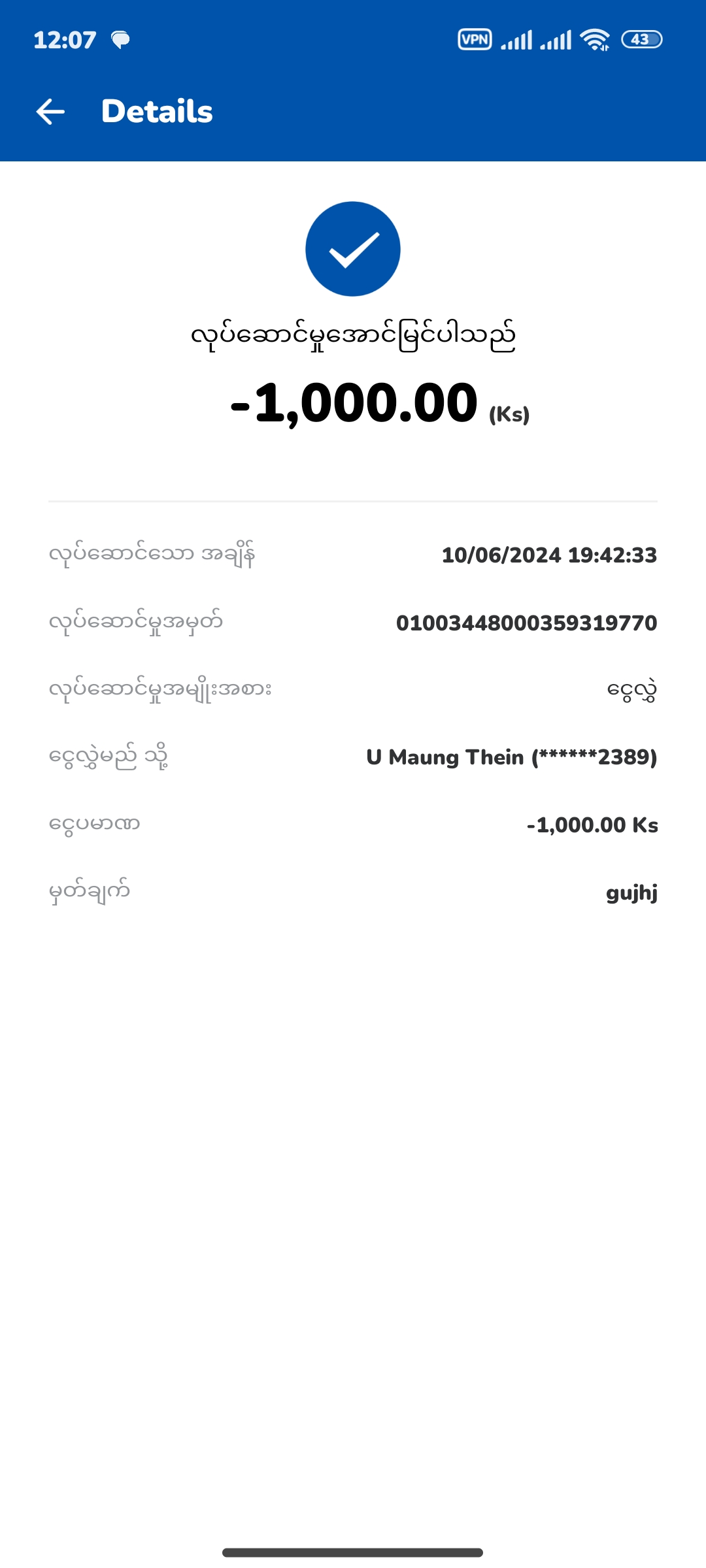Go back from the Details screen

pos(50,112)
